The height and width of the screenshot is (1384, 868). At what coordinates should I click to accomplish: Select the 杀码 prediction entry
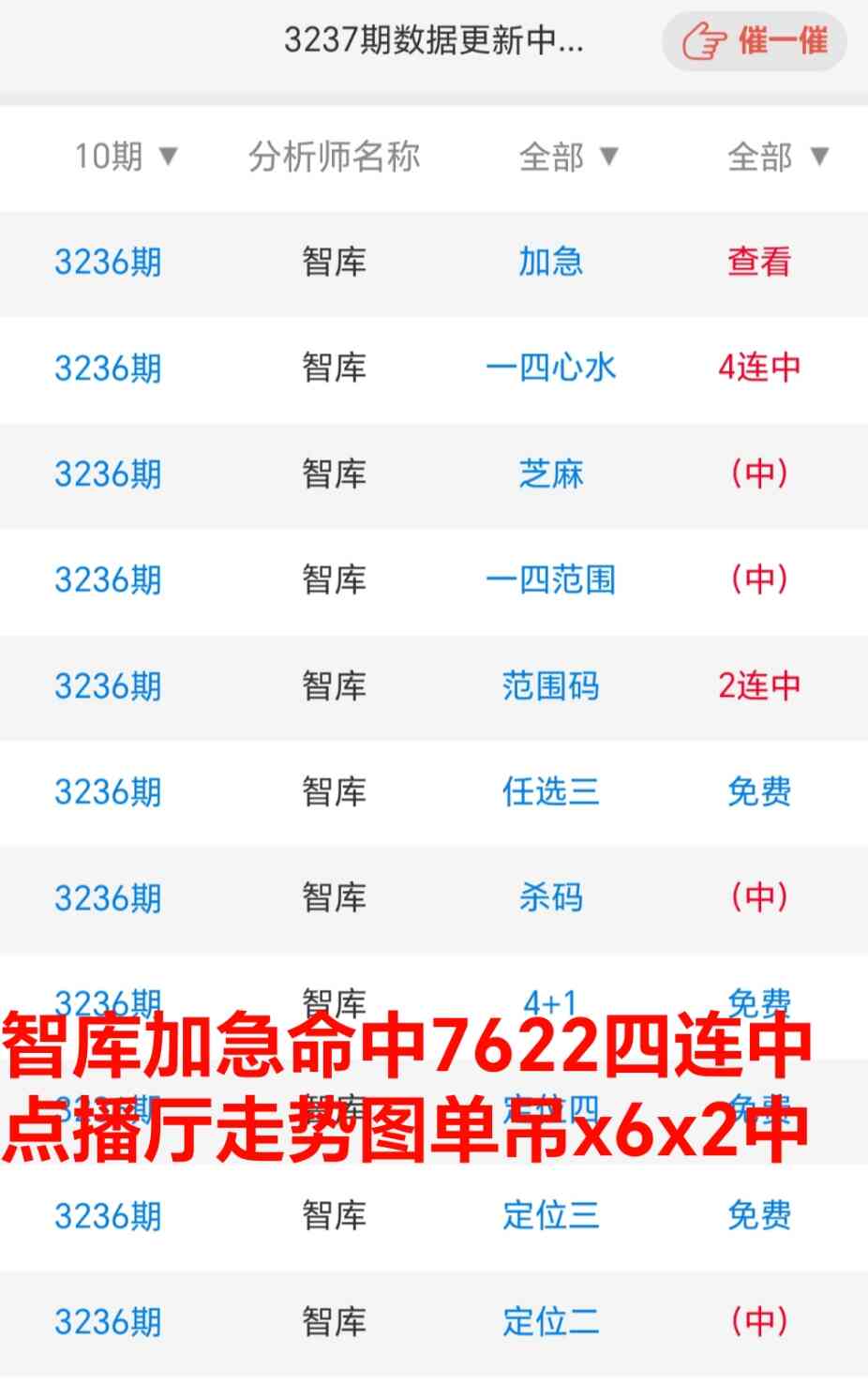click(x=551, y=898)
